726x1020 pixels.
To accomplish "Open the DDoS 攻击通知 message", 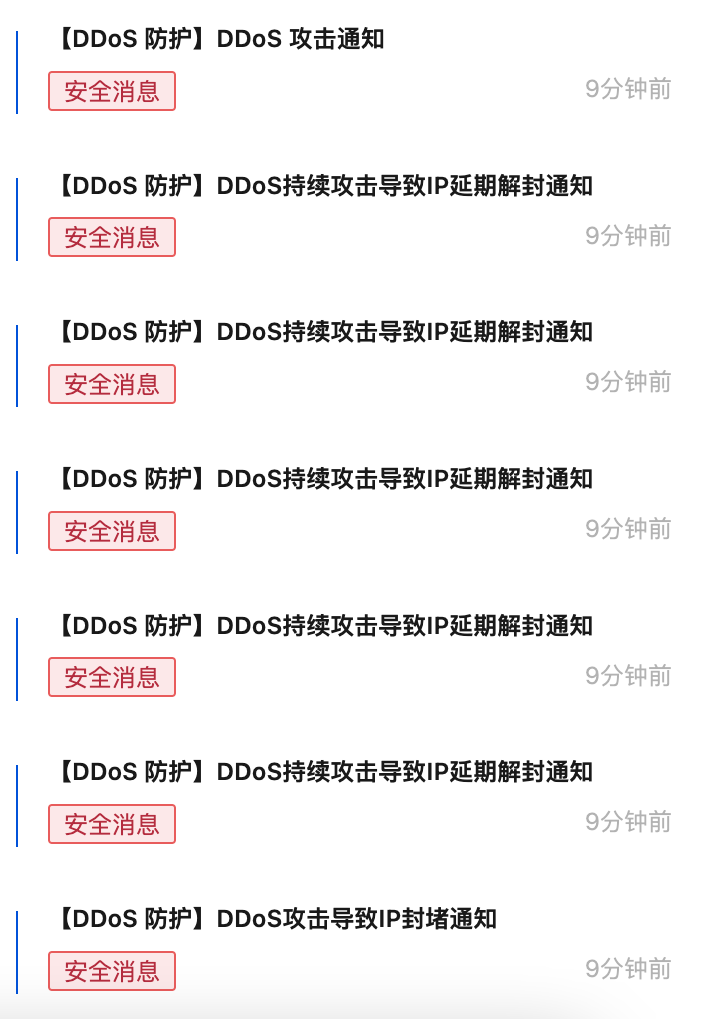I will pyautogui.click(x=220, y=39).
